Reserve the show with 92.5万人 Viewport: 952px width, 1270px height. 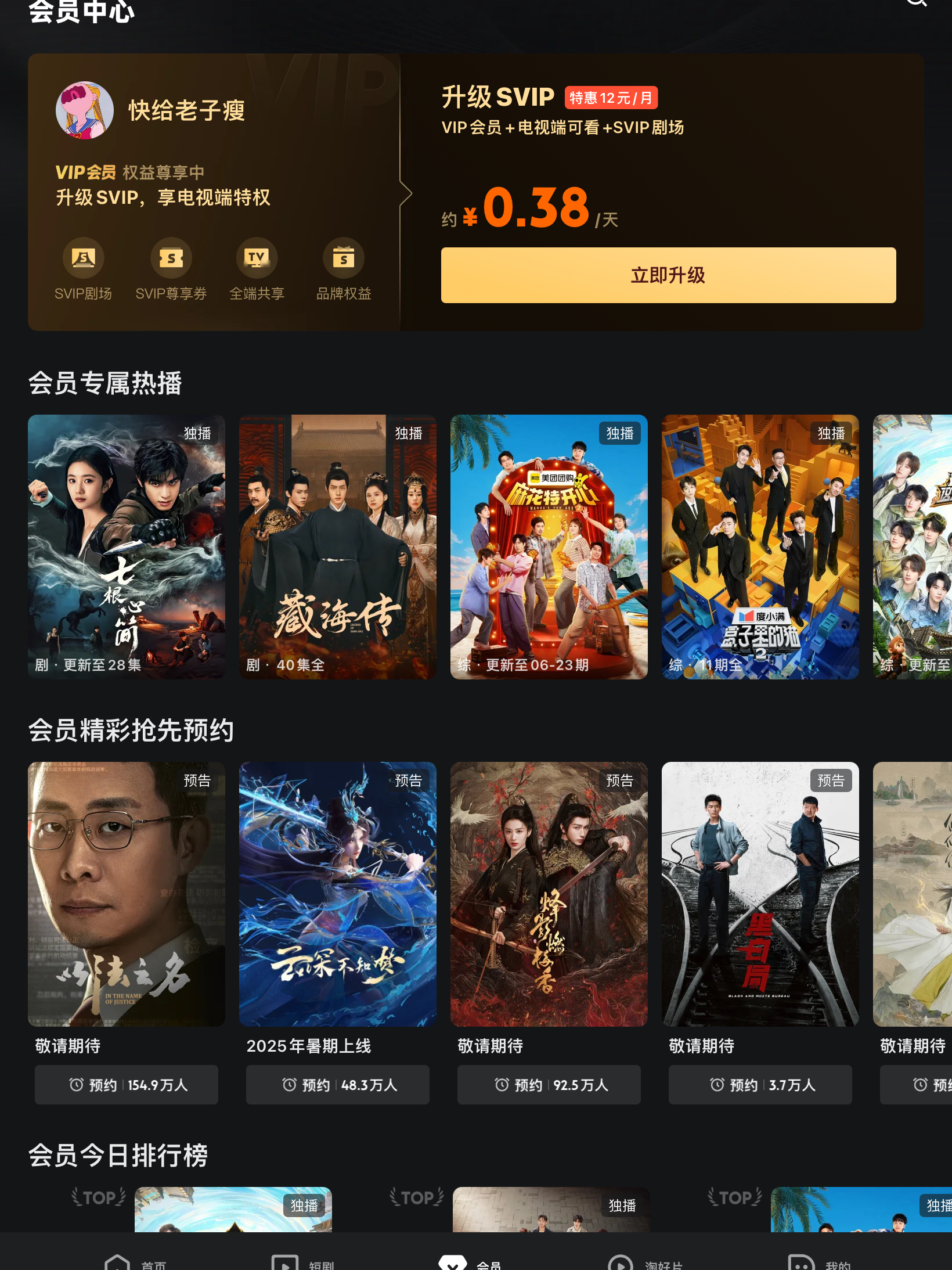tap(549, 1085)
